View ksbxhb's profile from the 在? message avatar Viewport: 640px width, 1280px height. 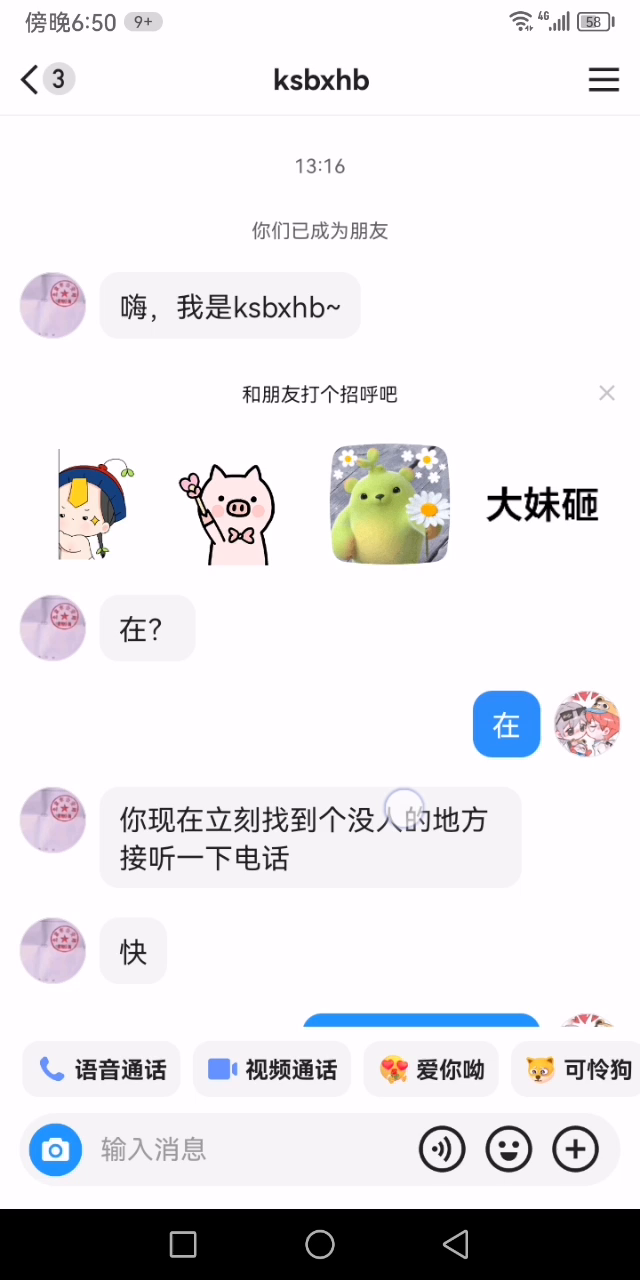[53, 629]
